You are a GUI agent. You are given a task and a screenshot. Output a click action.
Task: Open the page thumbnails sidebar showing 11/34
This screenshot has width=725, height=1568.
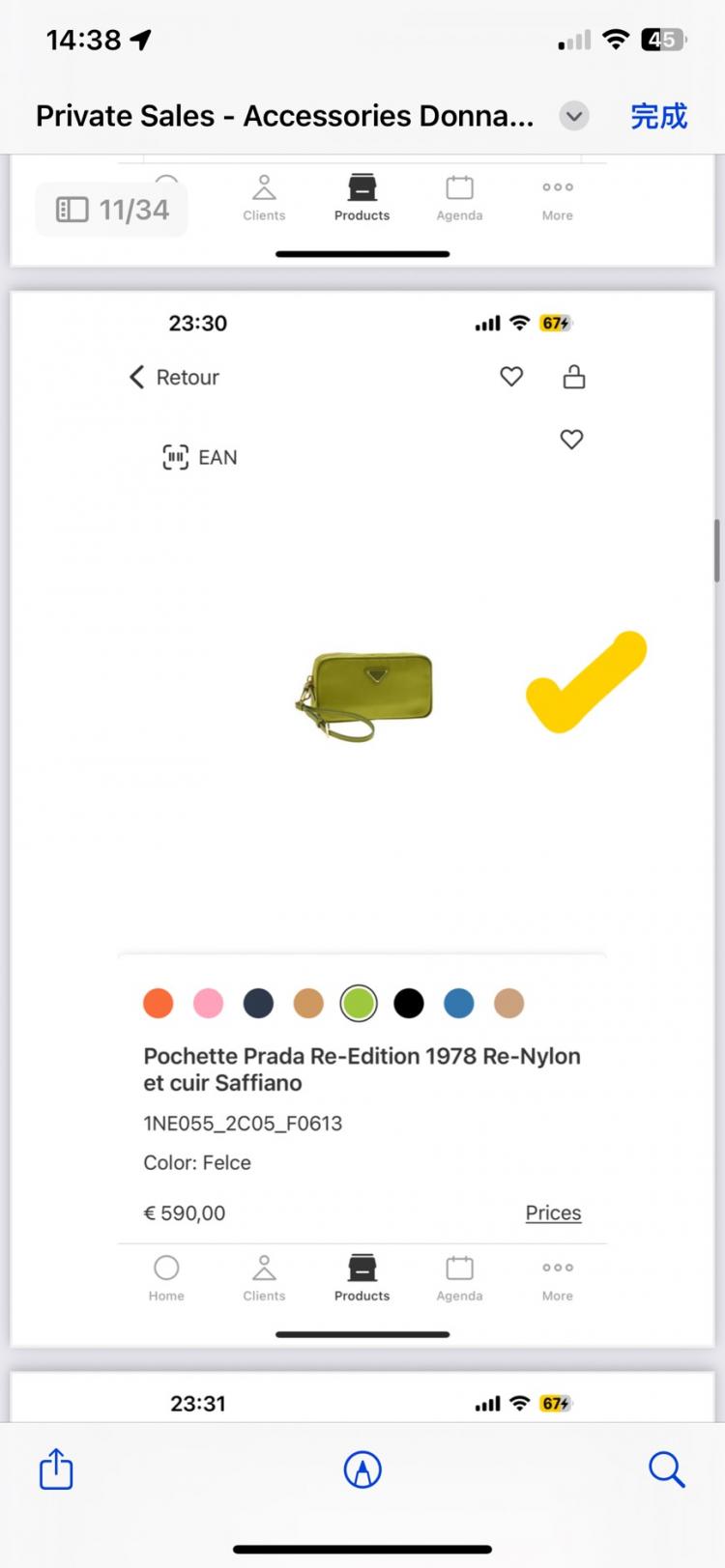[112, 210]
